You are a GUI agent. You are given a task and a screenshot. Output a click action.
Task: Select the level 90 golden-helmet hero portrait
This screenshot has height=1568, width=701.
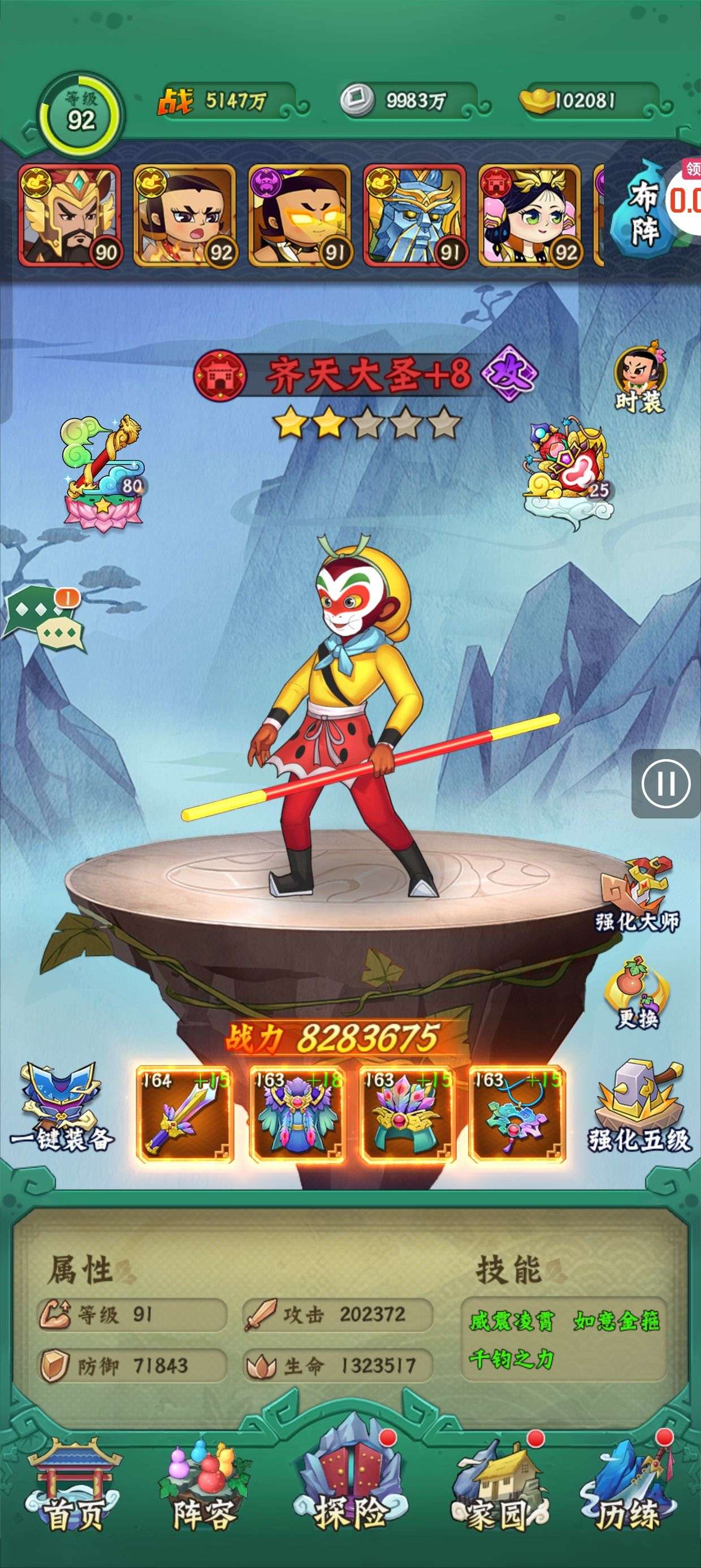pyautogui.click(x=70, y=215)
